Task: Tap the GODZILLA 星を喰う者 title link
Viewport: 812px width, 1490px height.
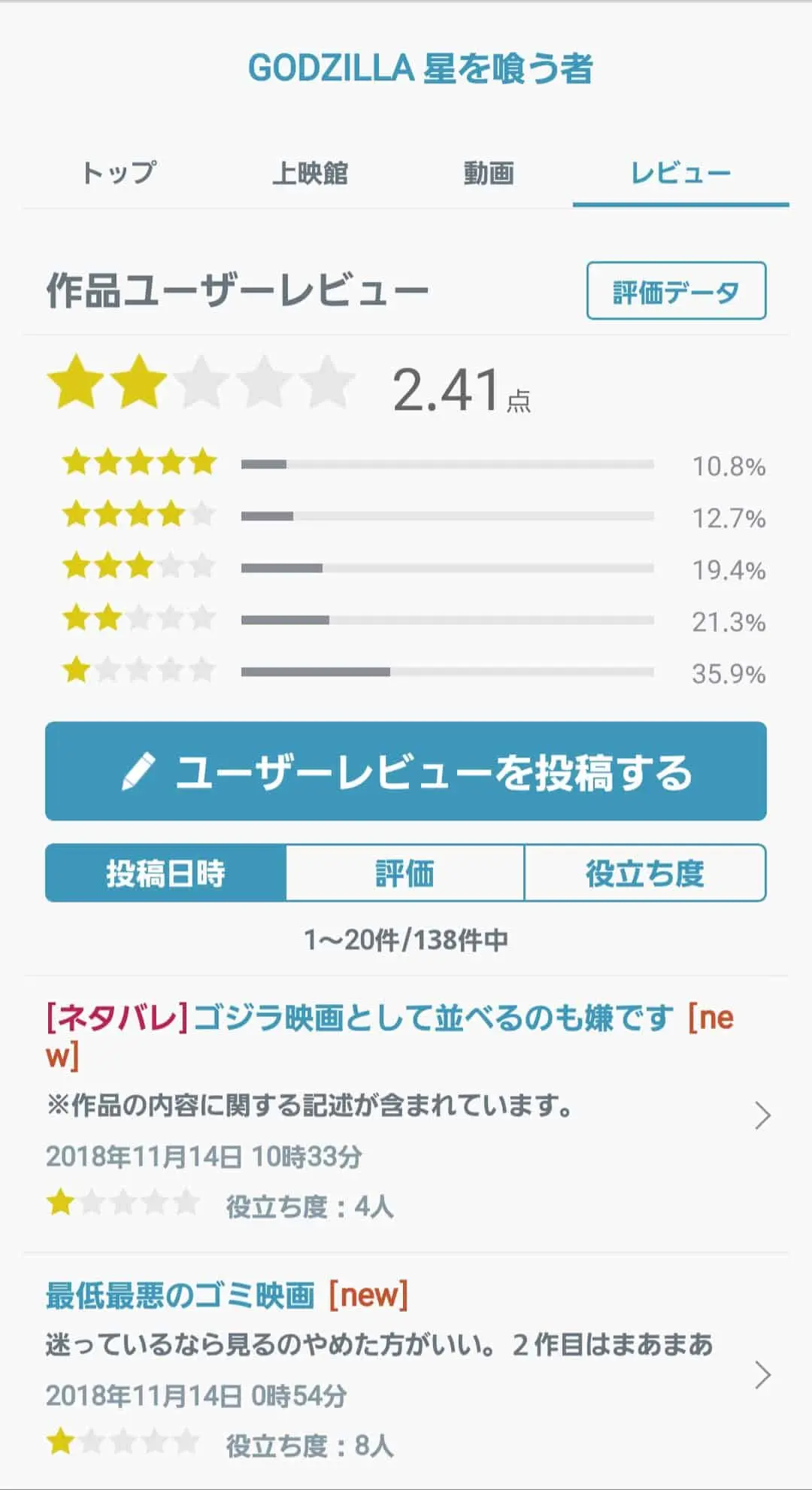Action: (420, 68)
